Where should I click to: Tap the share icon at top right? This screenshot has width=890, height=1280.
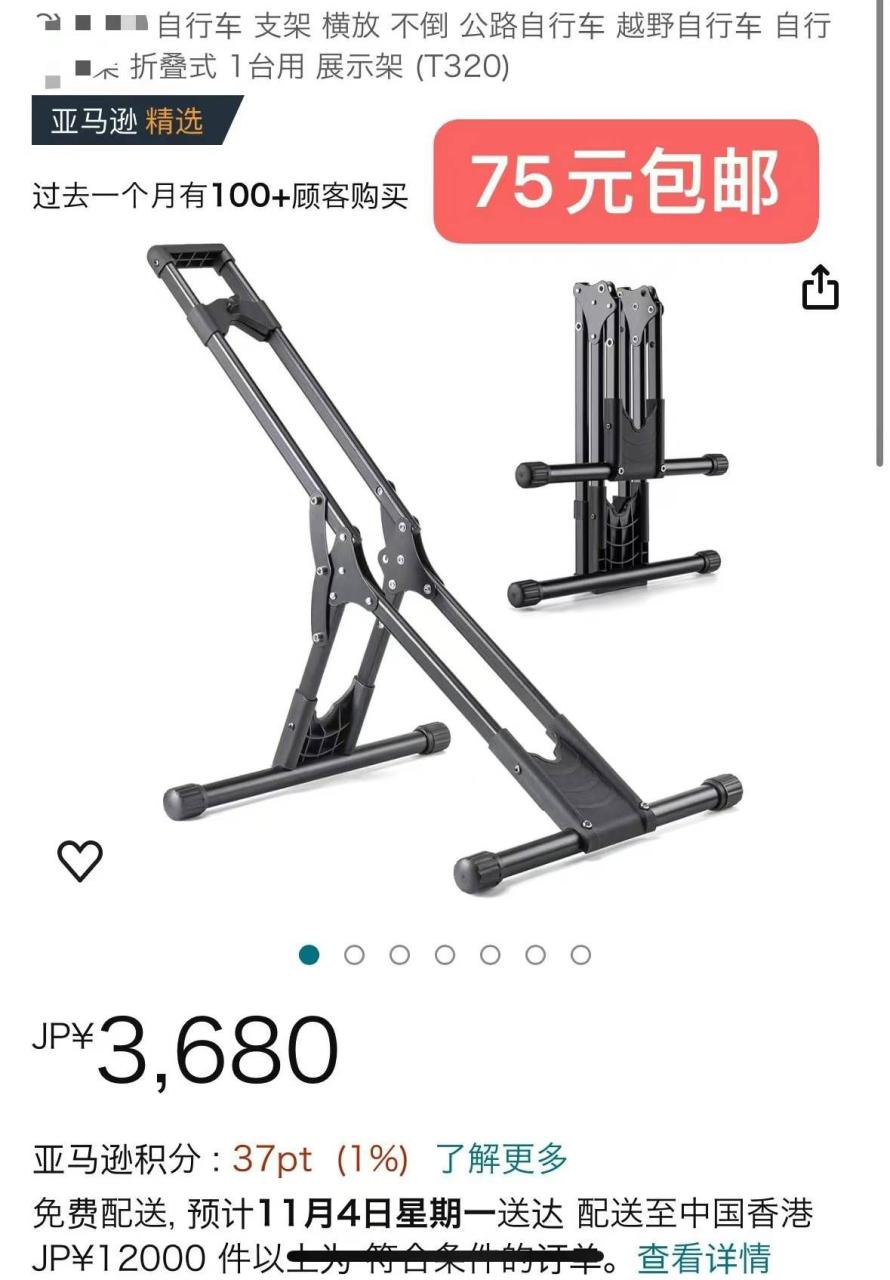tap(822, 288)
